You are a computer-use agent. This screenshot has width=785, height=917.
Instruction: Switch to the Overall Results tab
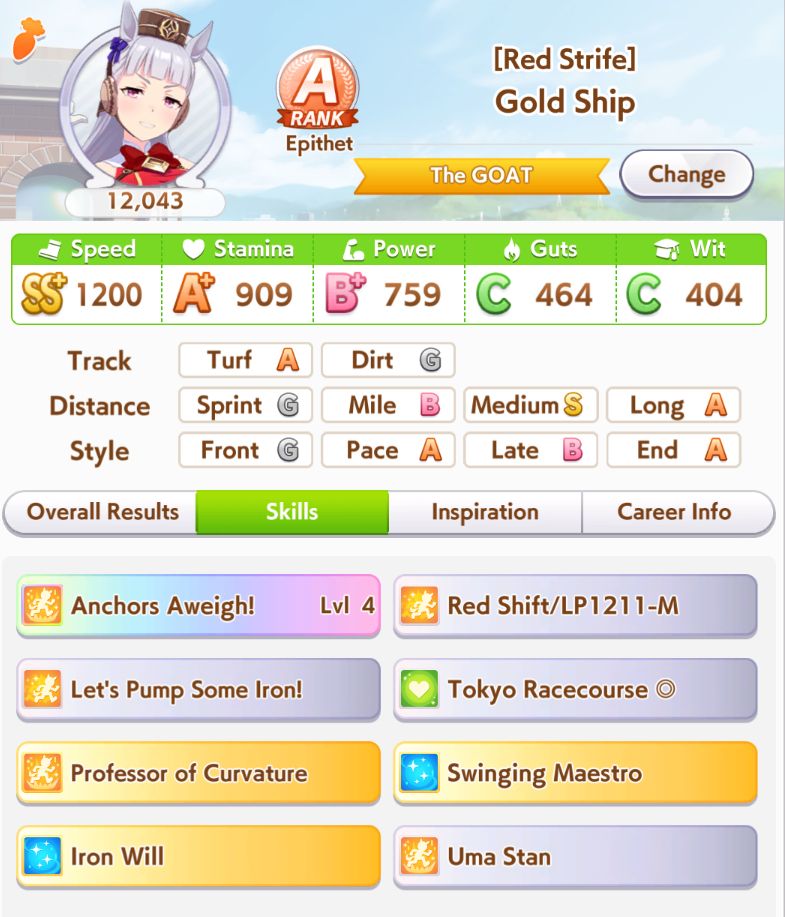point(101,512)
